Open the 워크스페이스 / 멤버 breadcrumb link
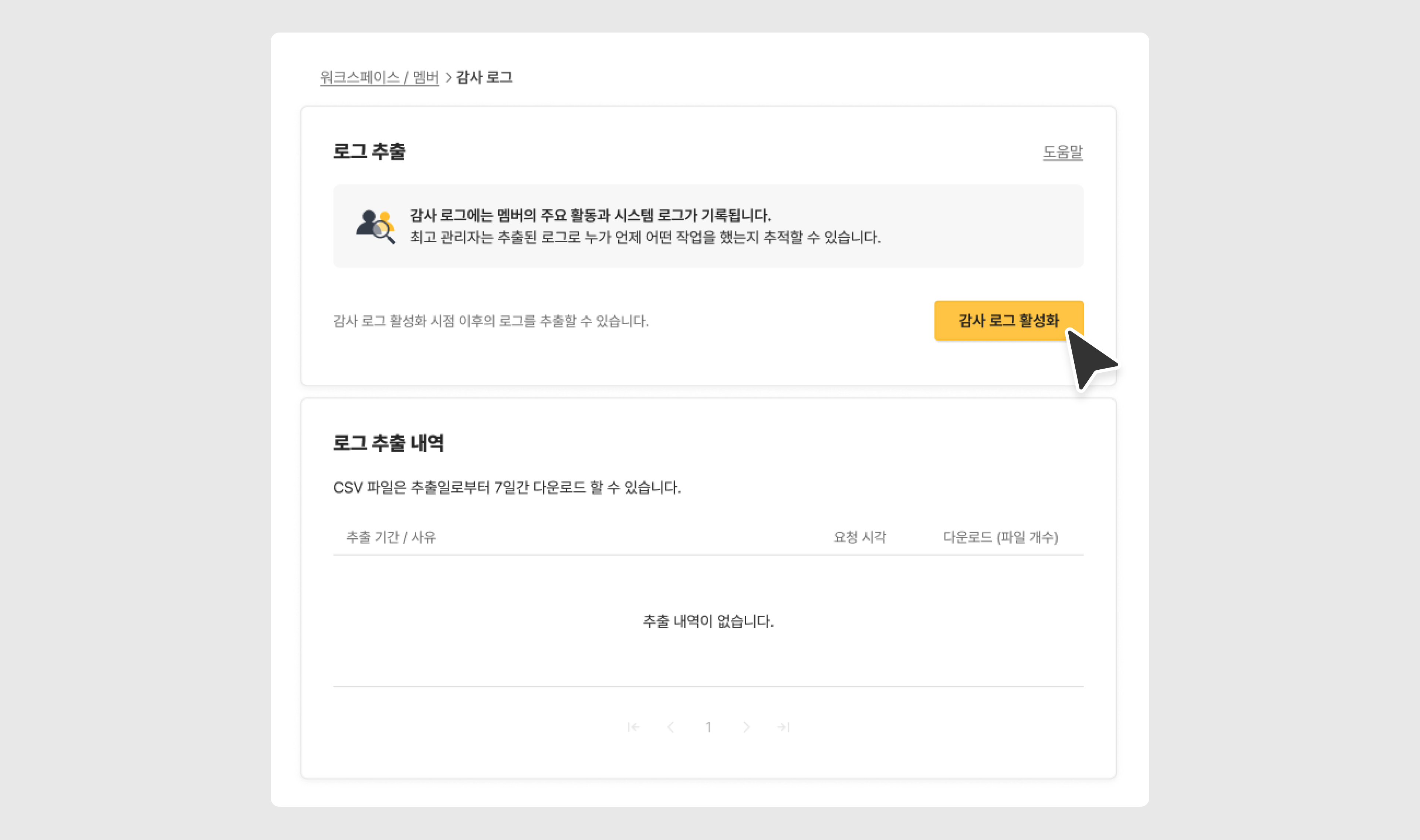 (379, 77)
